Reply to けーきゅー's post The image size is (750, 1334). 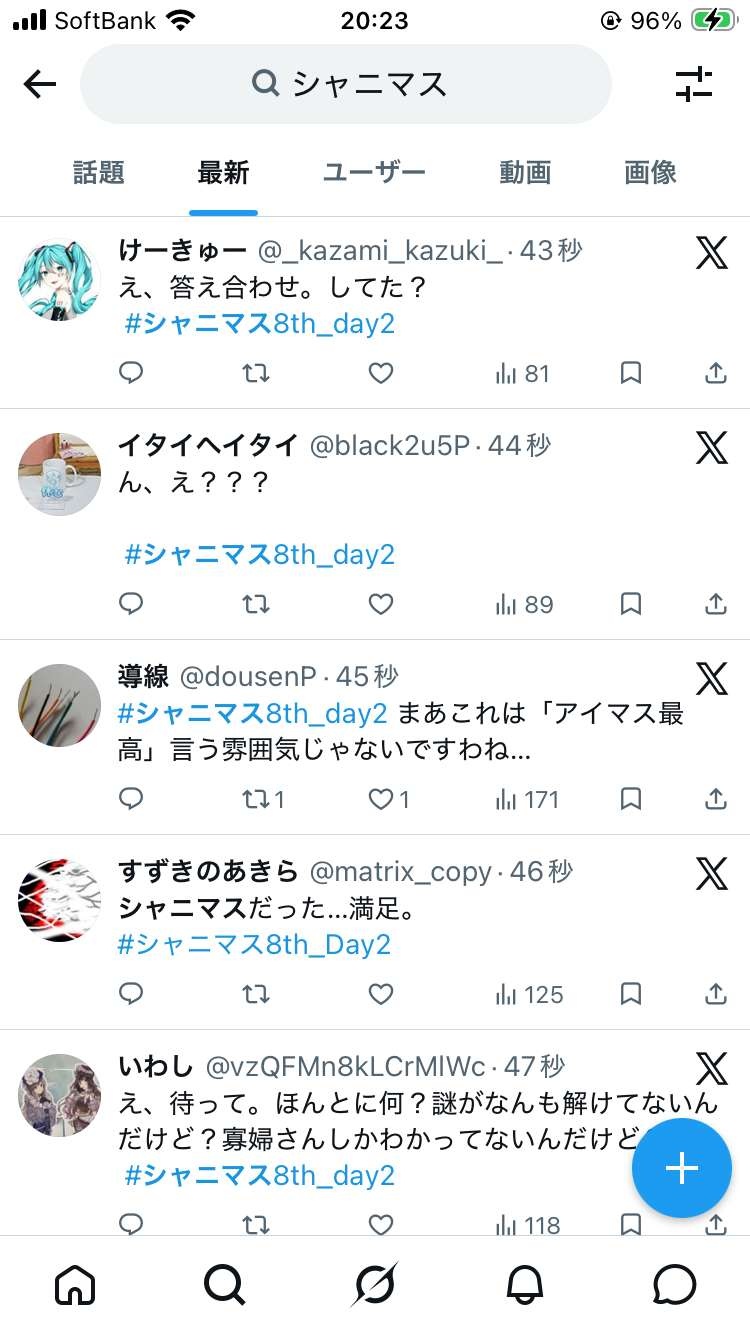[131, 374]
